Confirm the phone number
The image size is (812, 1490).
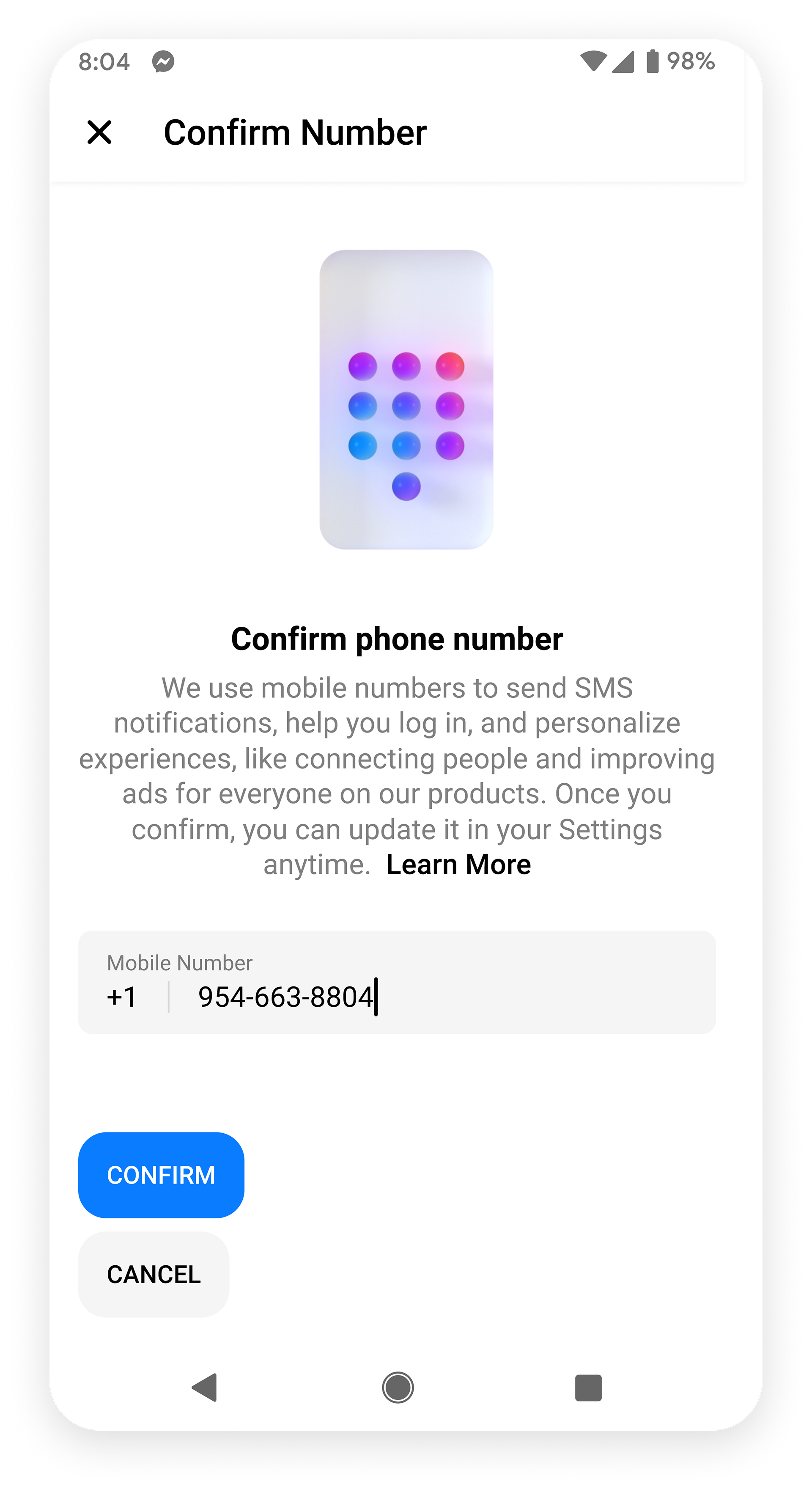pyautogui.click(x=161, y=1175)
